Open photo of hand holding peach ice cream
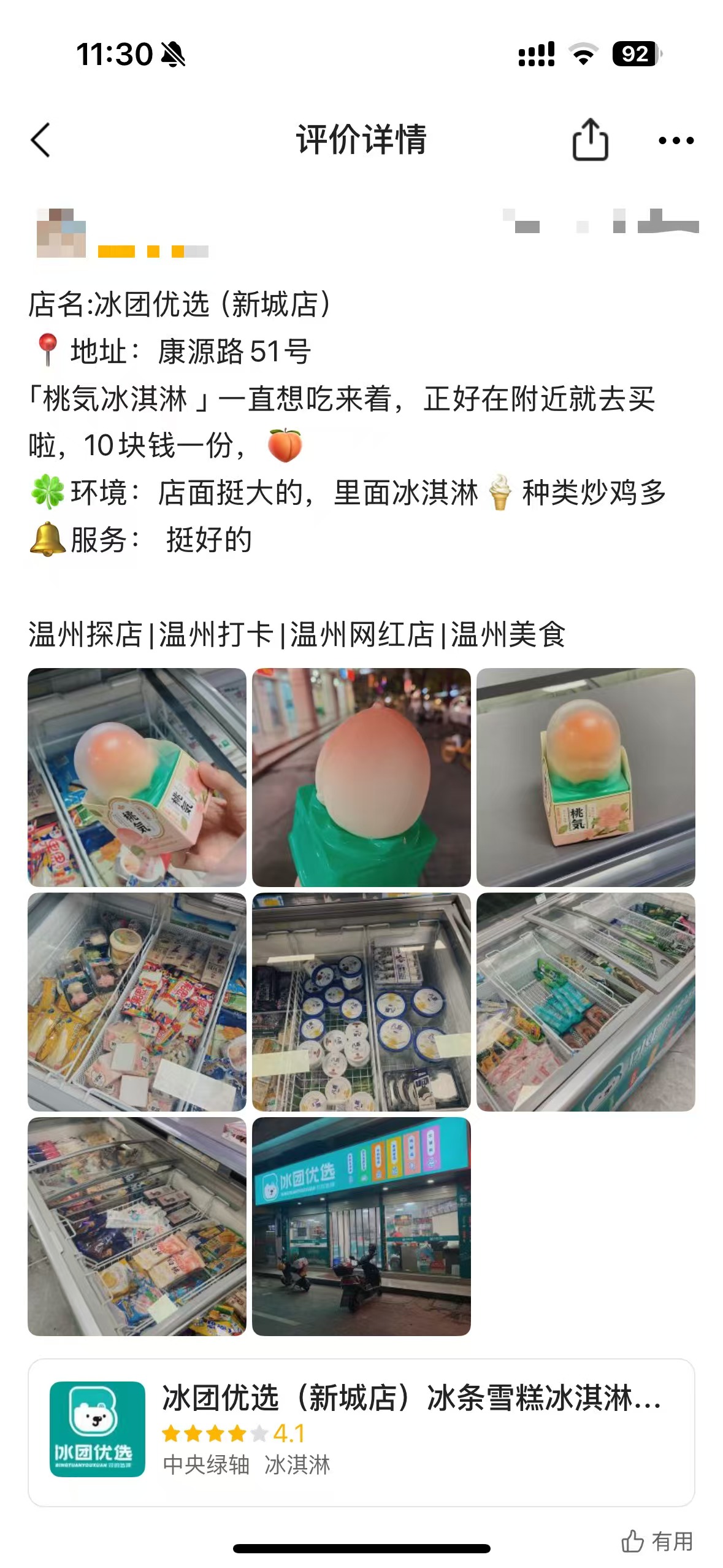The width and height of the screenshot is (723, 1568). (x=137, y=777)
